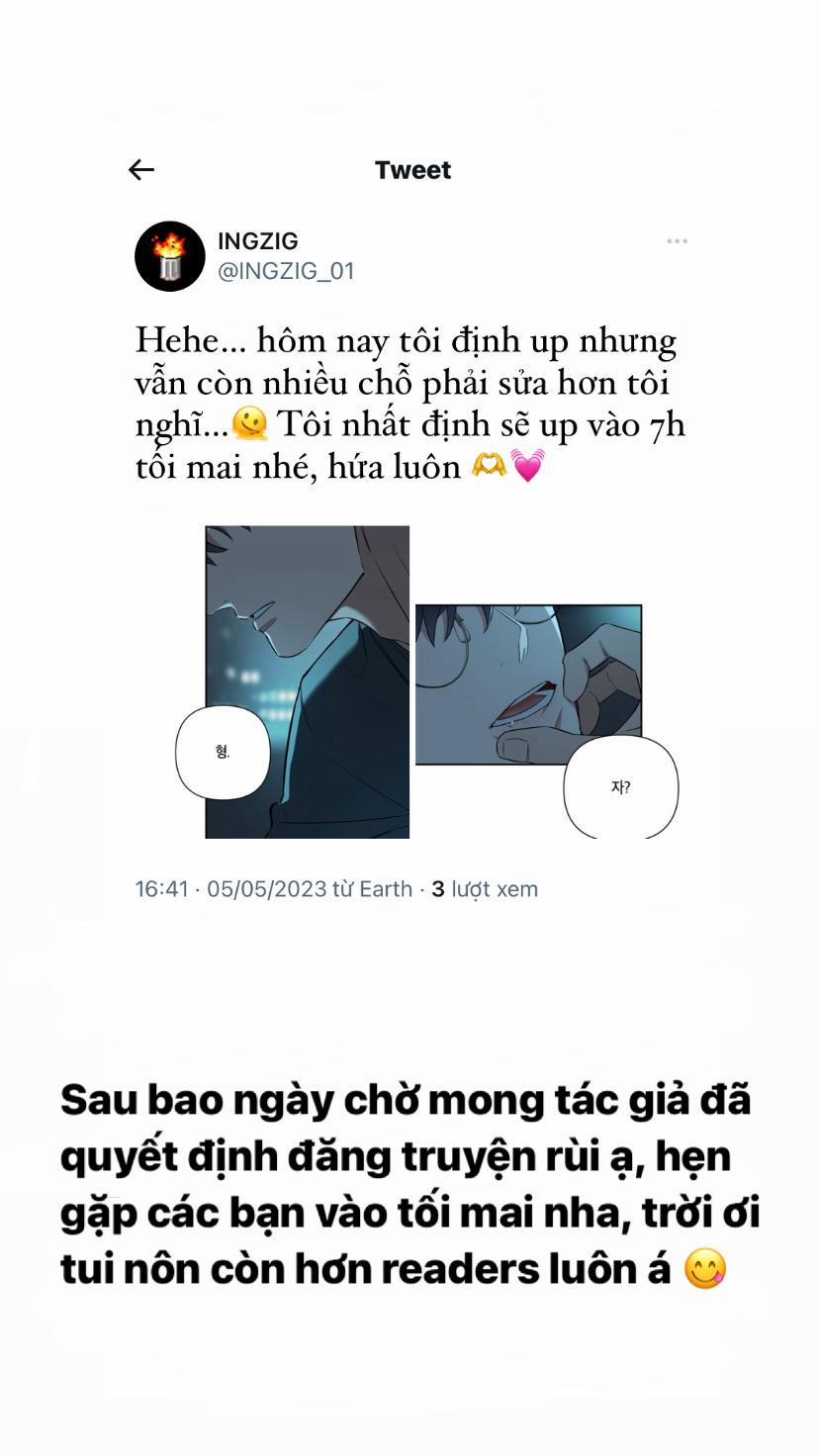This screenshot has width=819, height=1456.
Task: Select the Tweet header title
Action: (x=411, y=169)
